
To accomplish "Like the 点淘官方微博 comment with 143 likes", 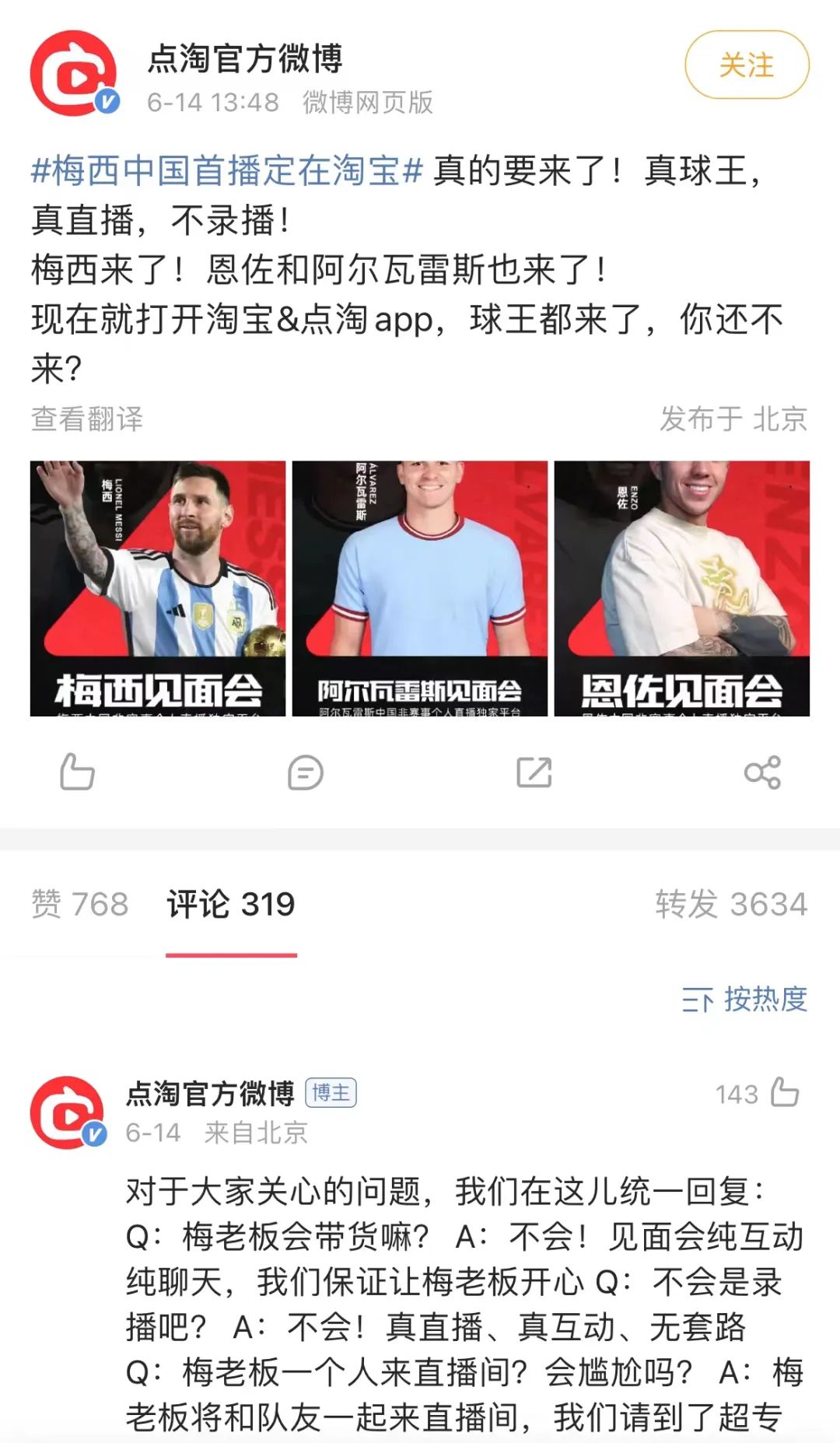I will (x=784, y=1093).
